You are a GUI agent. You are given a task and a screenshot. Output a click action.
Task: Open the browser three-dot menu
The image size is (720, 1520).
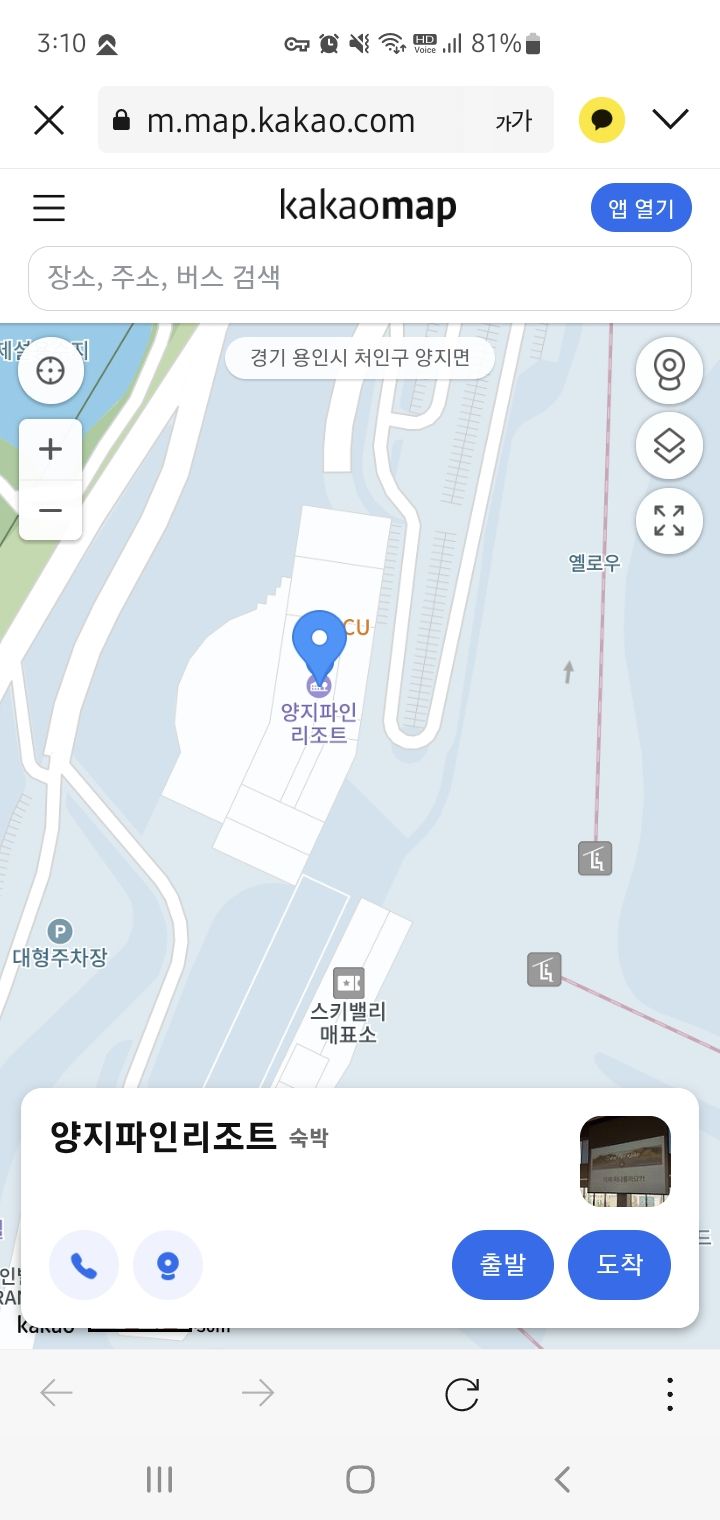[669, 1393]
